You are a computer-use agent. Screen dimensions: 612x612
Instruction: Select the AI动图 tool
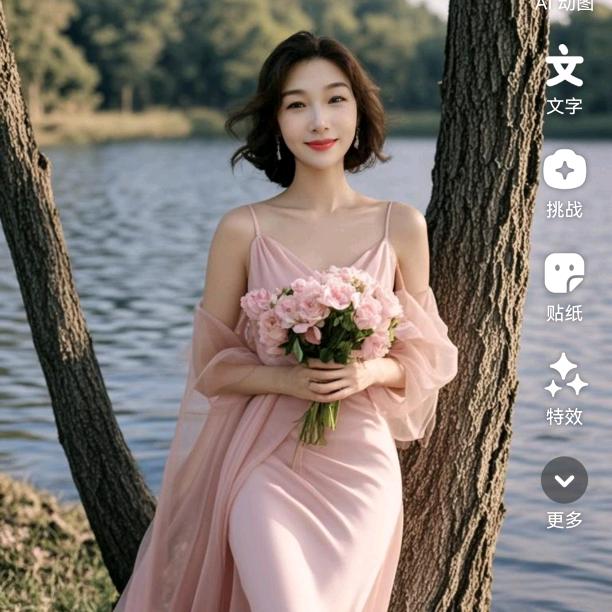tap(564, 5)
